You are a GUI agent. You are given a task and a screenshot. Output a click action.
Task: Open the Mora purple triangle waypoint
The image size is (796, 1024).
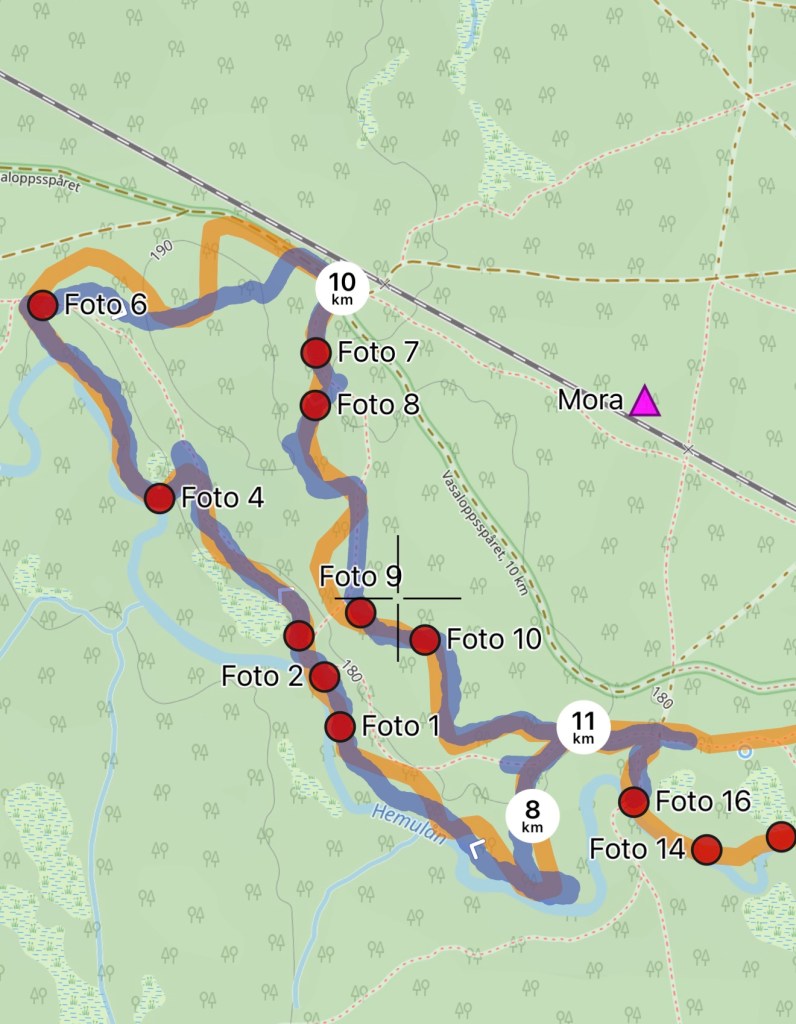click(x=644, y=402)
